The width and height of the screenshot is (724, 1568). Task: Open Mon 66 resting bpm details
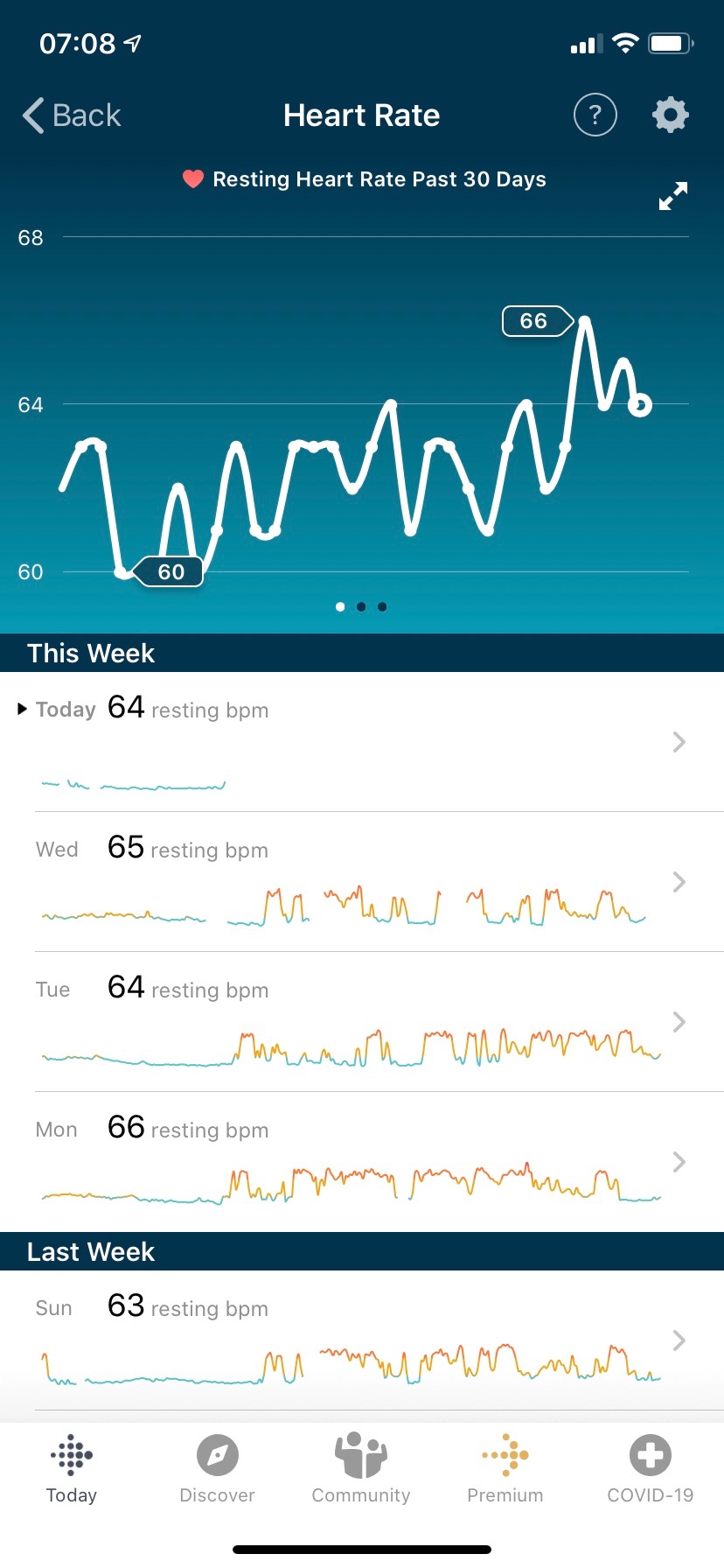362,1162
